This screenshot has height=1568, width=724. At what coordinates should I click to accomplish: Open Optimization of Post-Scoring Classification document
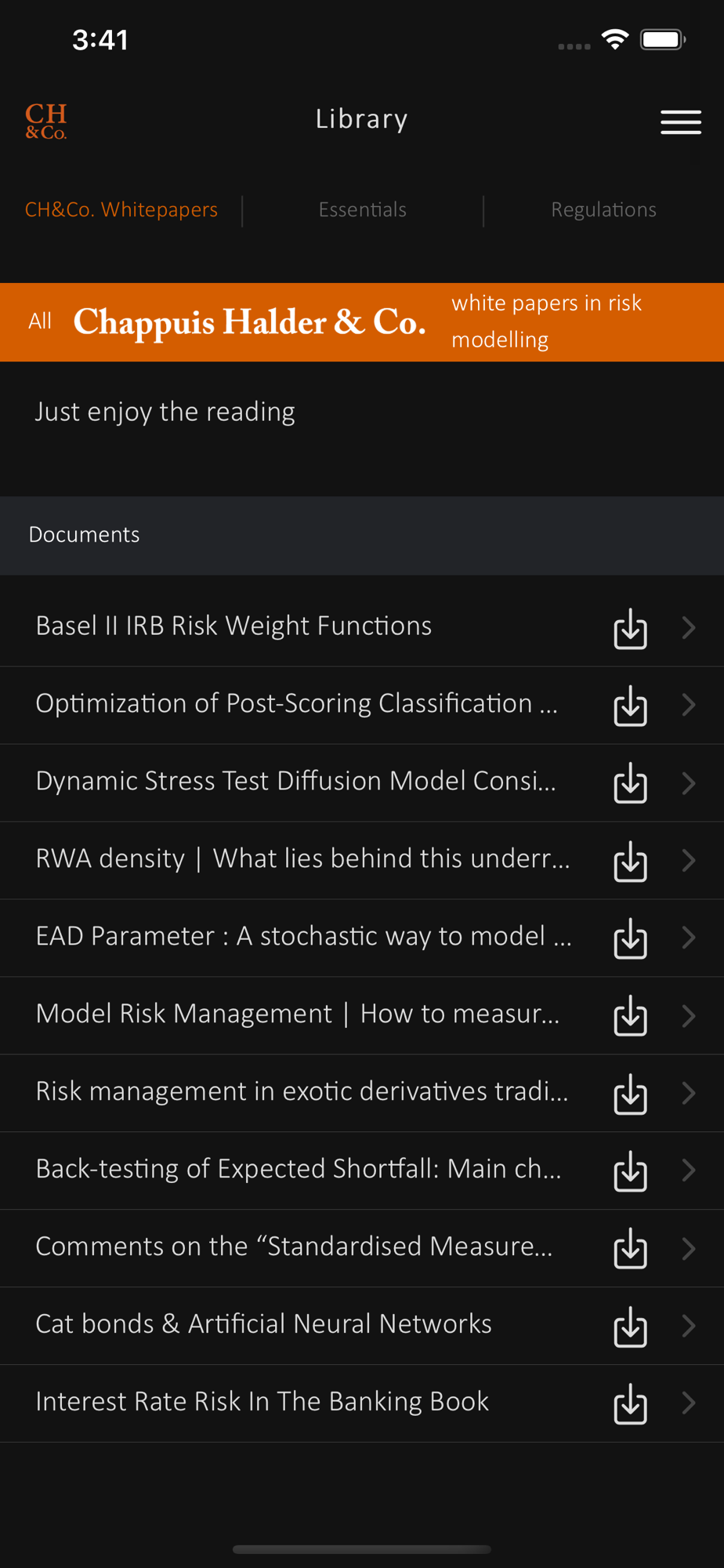pyautogui.click(x=296, y=704)
